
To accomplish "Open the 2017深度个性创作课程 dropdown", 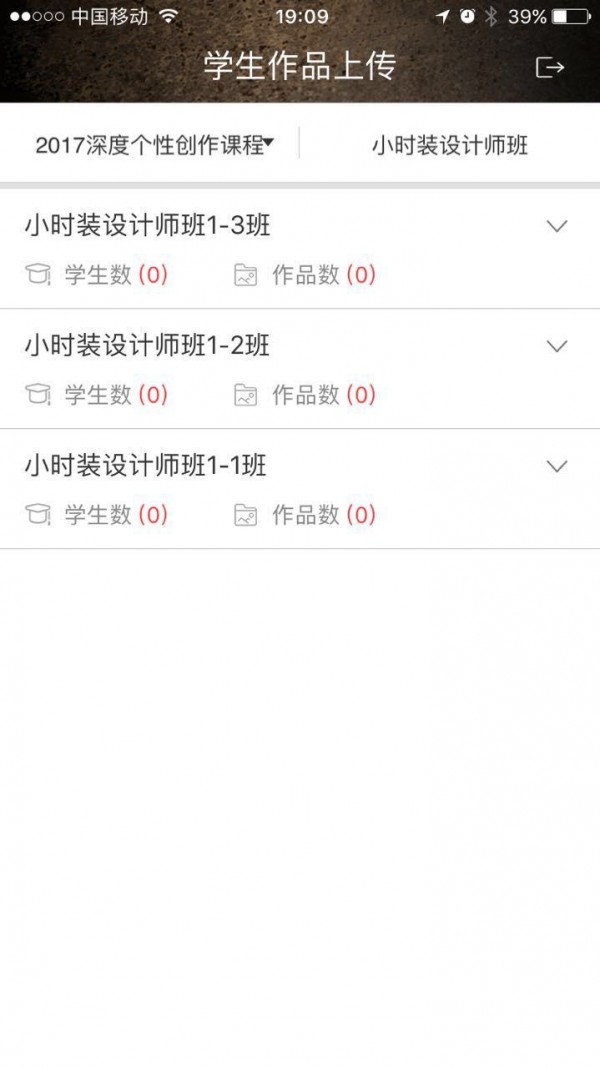I will tap(153, 145).
